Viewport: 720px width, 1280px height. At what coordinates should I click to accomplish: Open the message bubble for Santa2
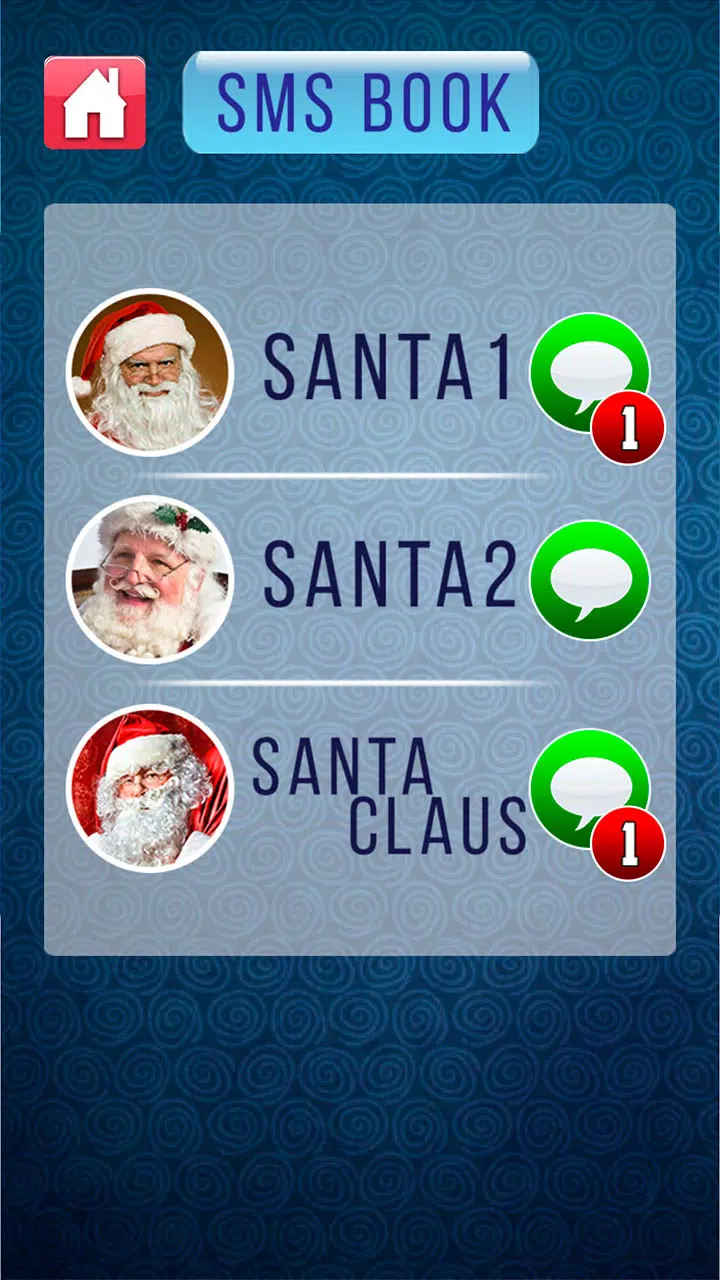(x=590, y=580)
